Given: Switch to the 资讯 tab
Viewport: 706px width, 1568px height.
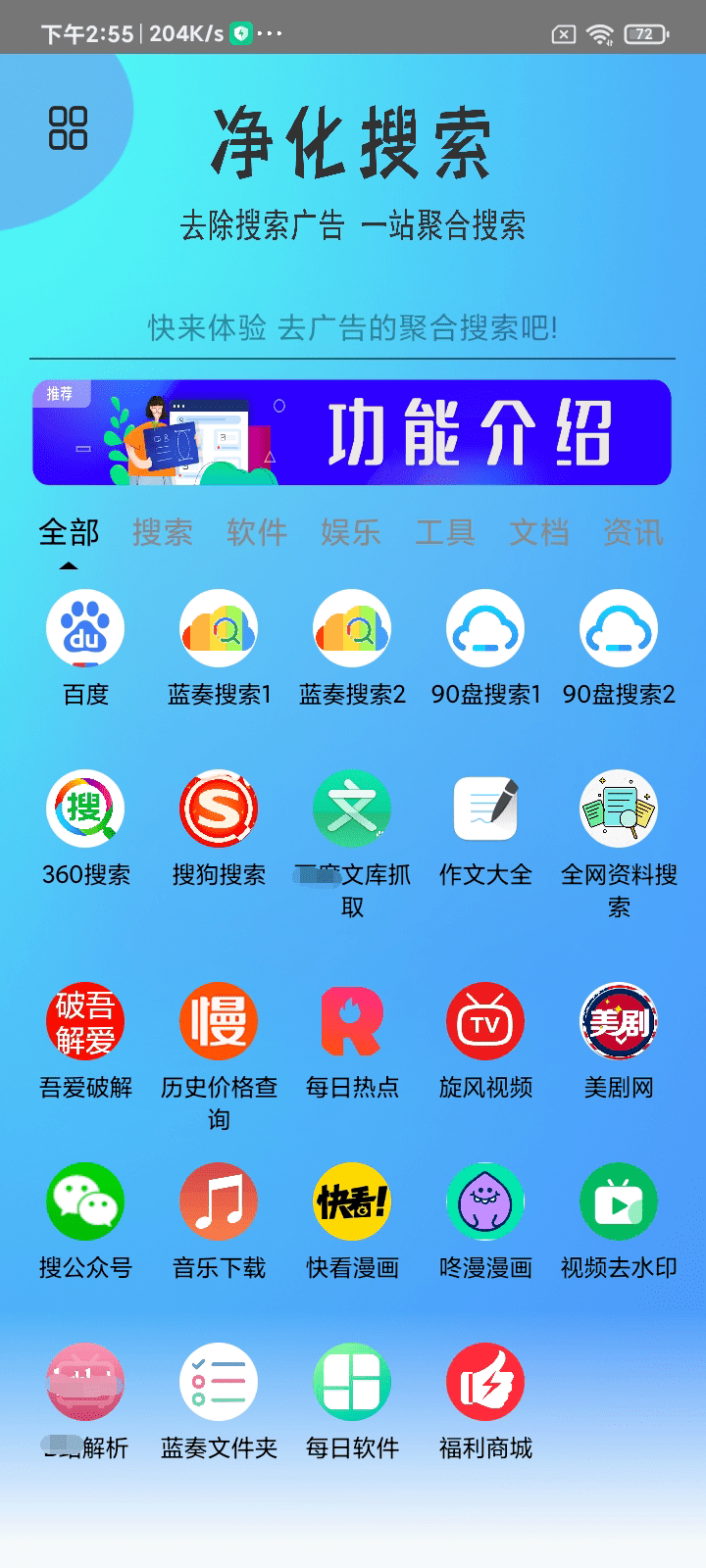Looking at the screenshot, I should pos(633,533).
